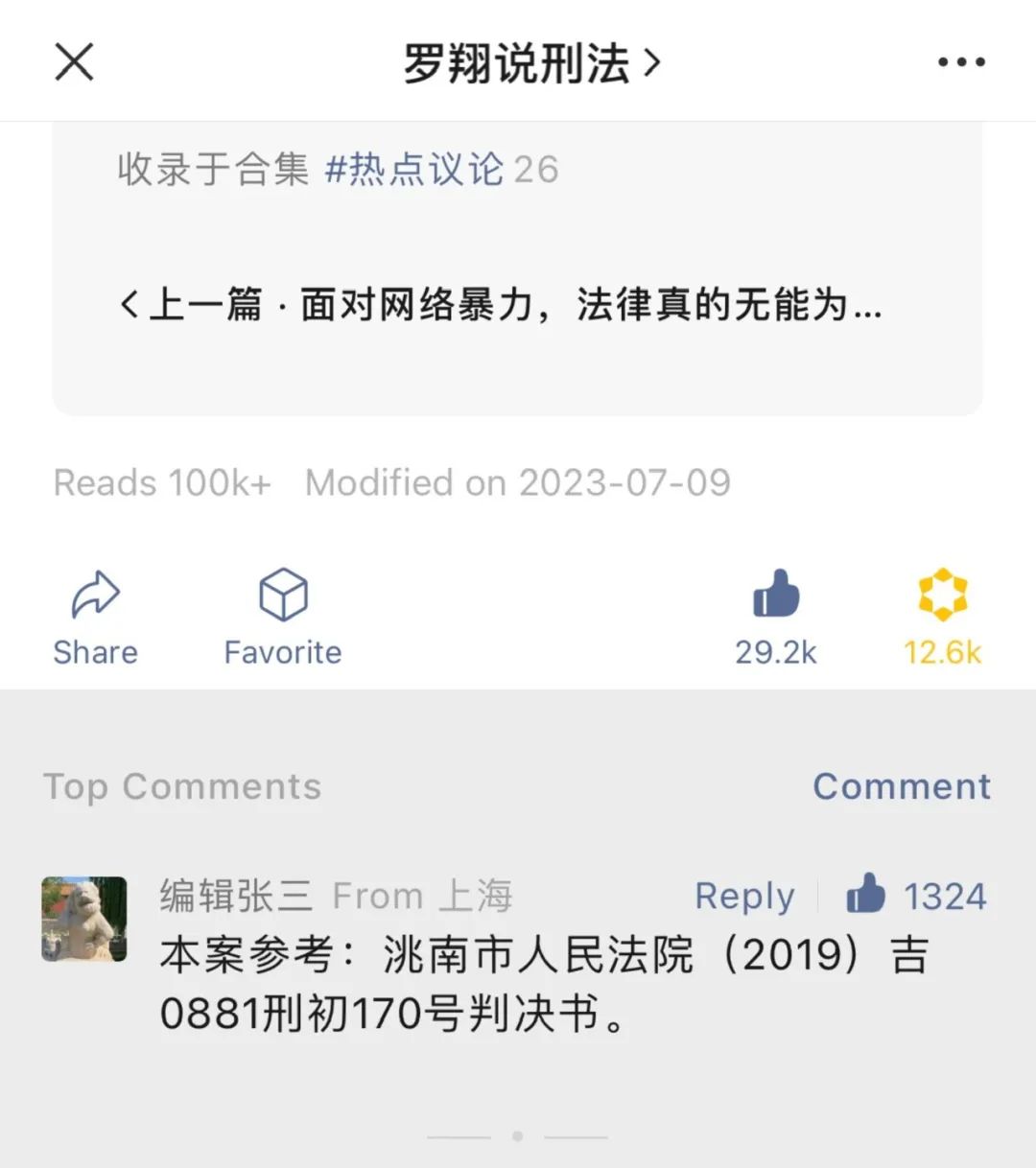Viewport: 1036px width, 1168px height.
Task: Like 编辑张三's comment with 1324 likes
Action: 866,895
